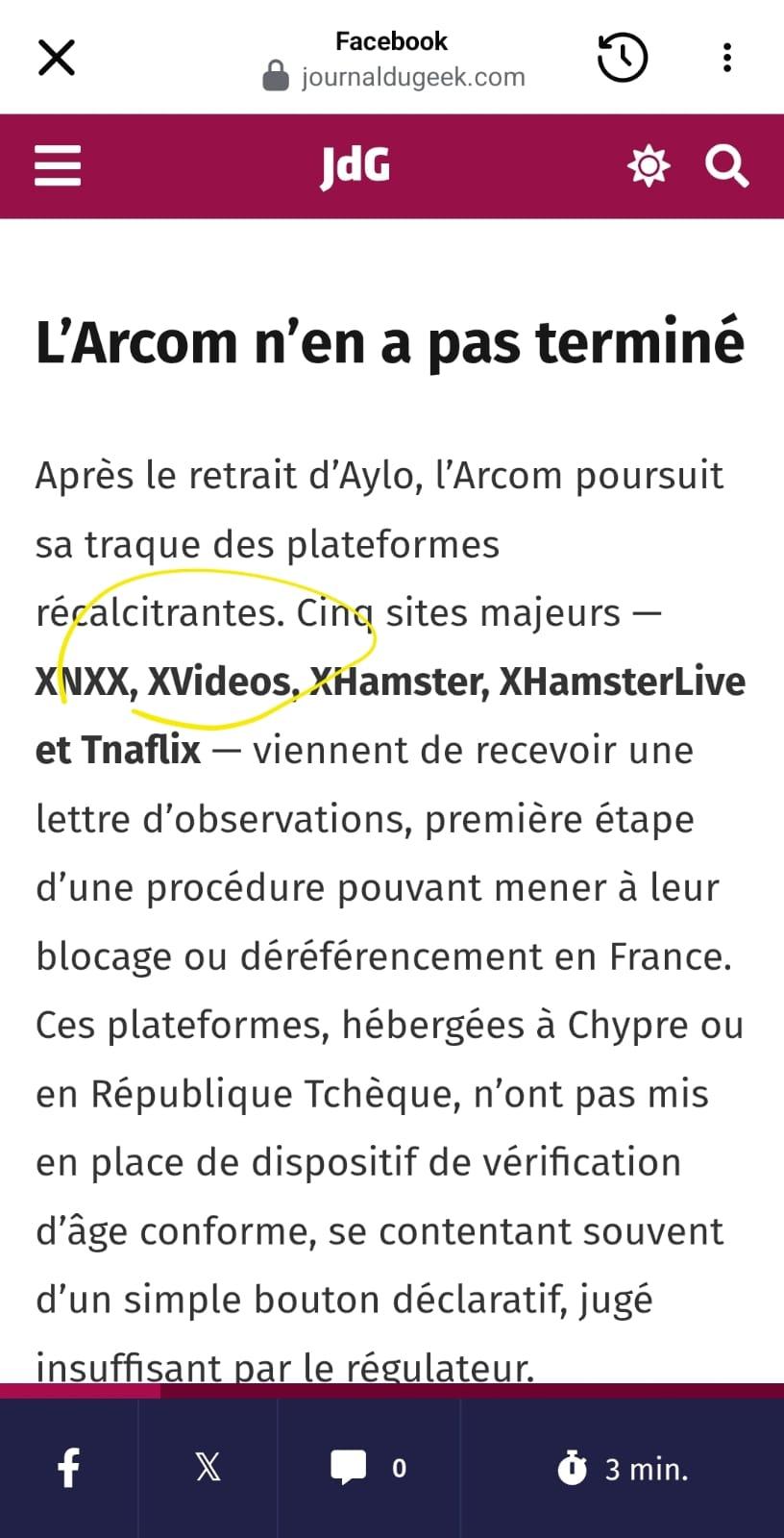Image resolution: width=784 pixels, height=1538 pixels.
Task: Open the three-dot overflow menu
Action: pos(727,58)
